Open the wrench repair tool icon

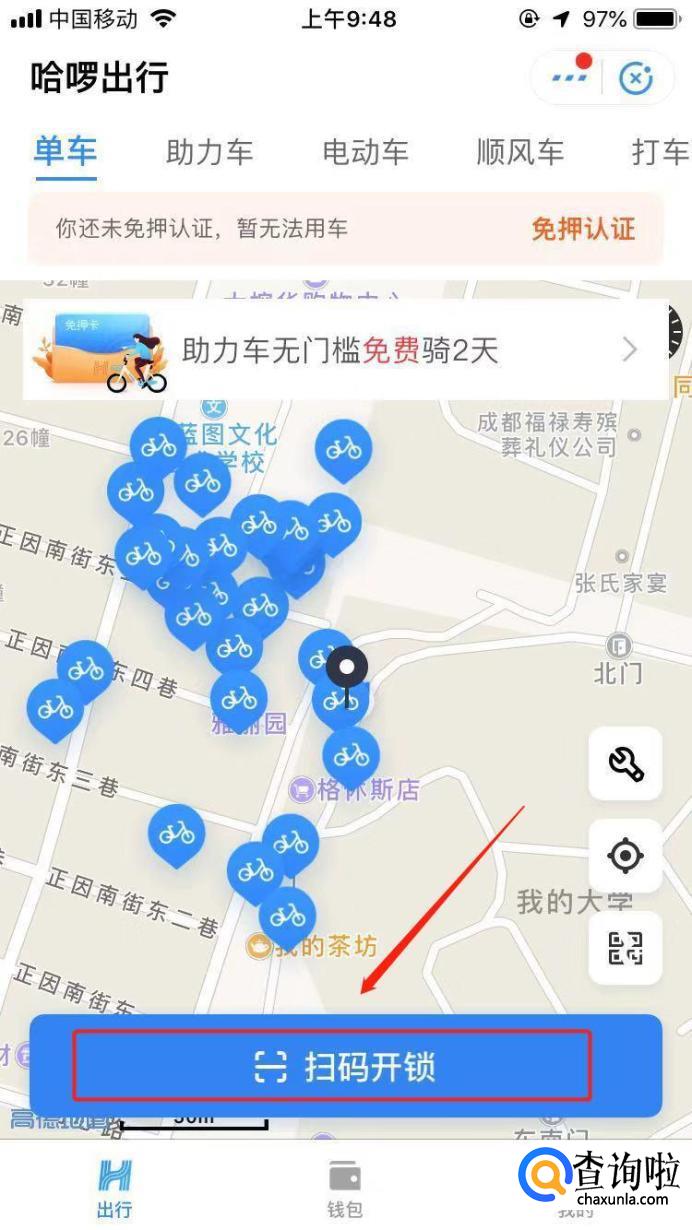(625, 764)
